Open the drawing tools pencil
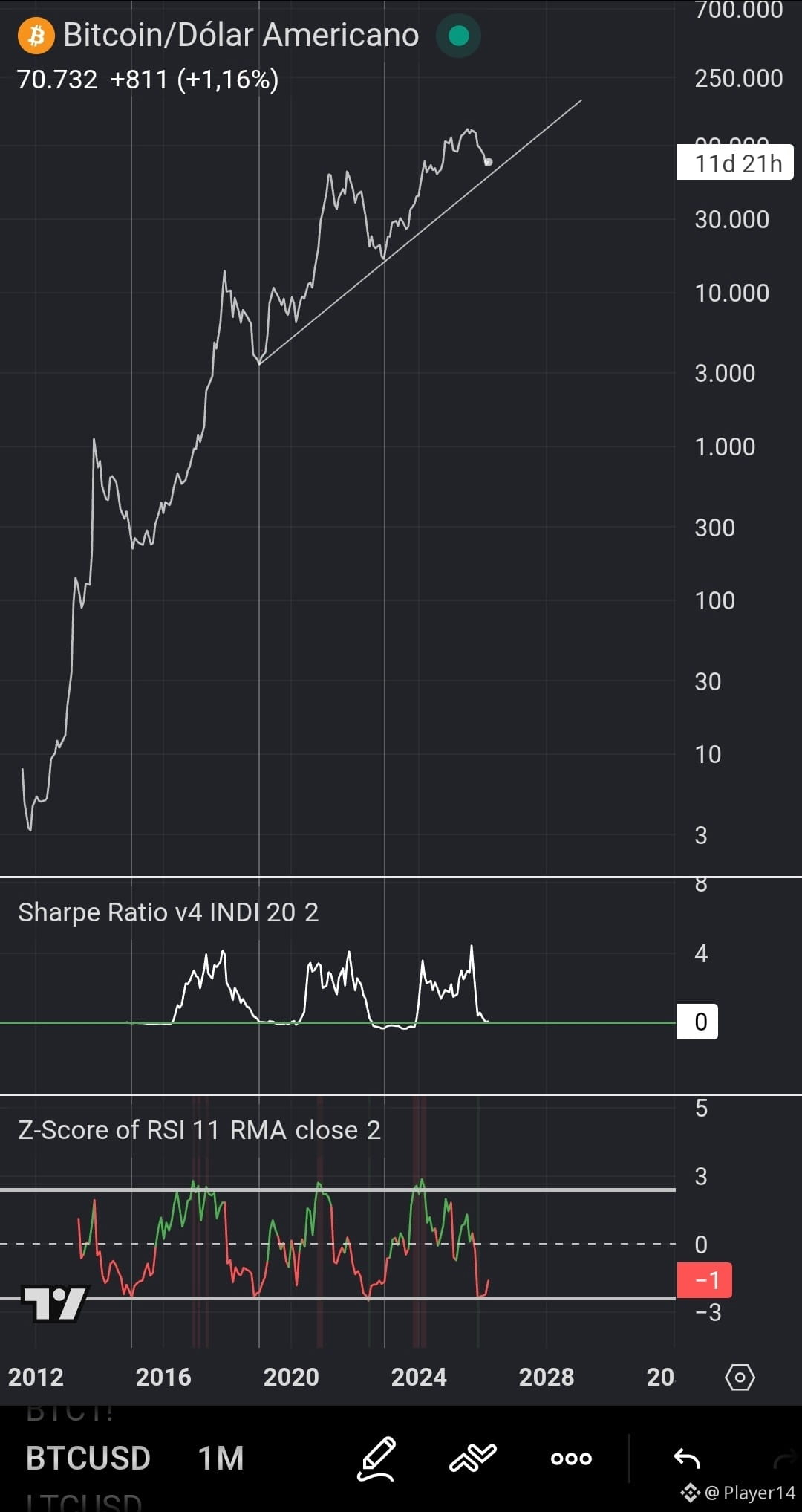 (376, 1459)
